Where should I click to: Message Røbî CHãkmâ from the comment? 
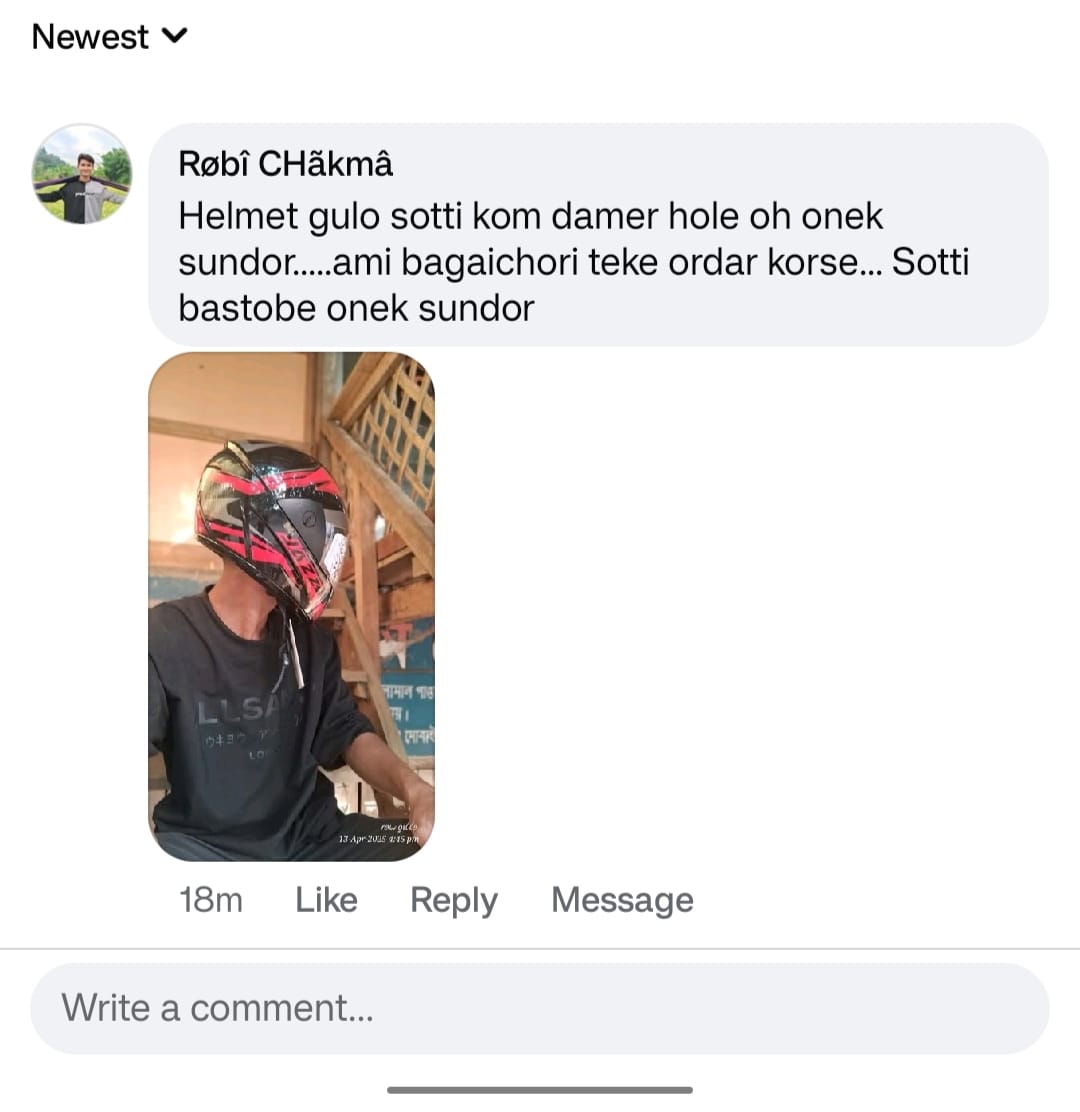(x=622, y=900)
